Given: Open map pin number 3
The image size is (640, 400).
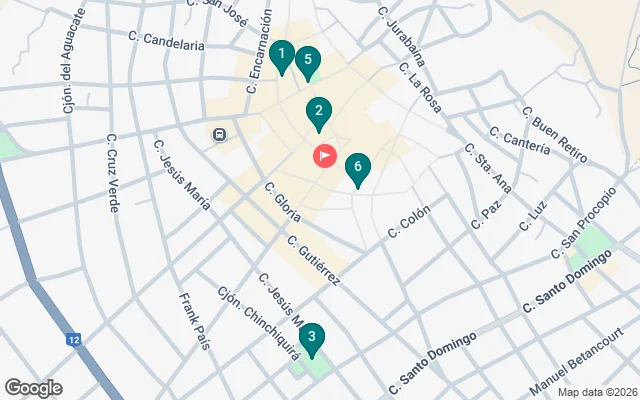Looking at the screenshot, I should point(312,338).
